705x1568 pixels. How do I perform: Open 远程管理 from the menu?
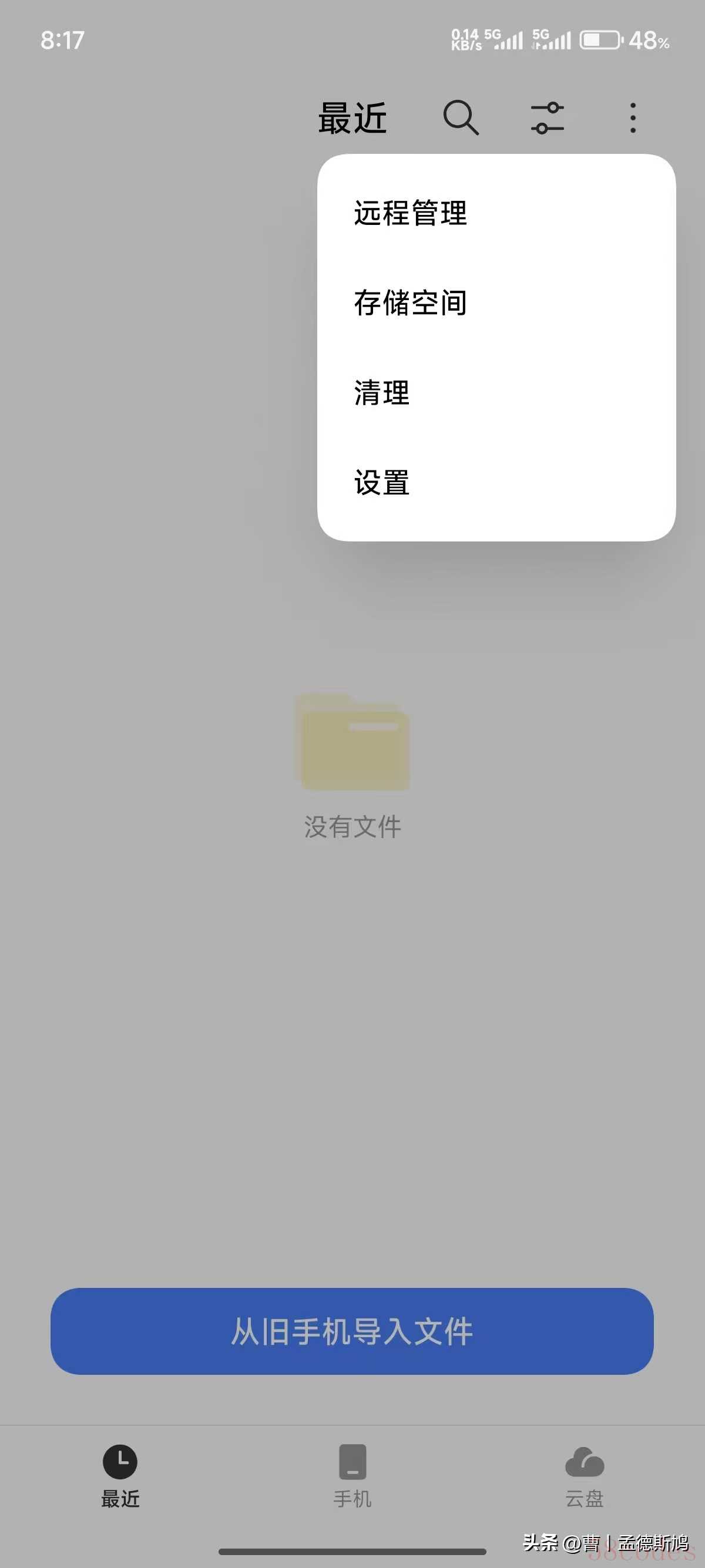[411, 214]
